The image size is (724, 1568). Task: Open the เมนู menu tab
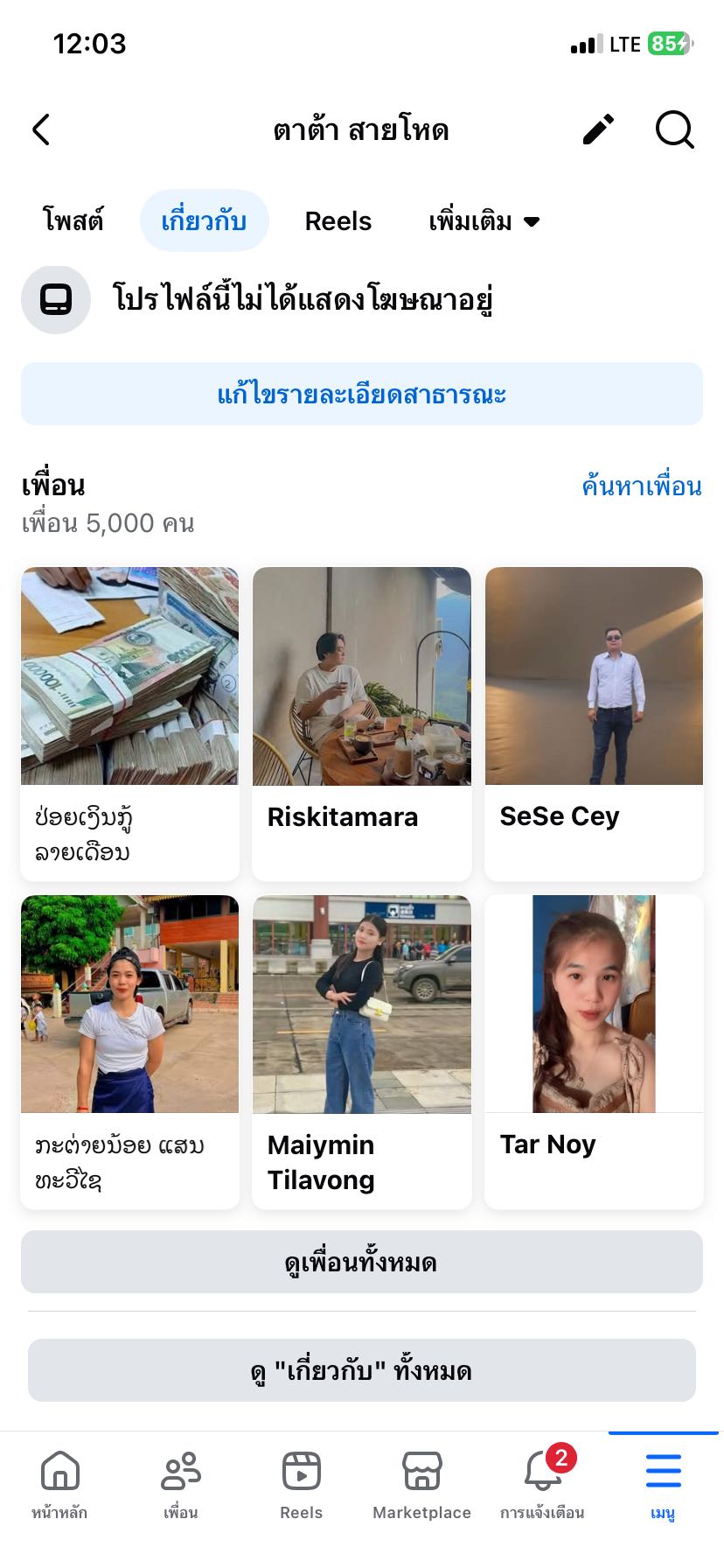click(x=663, y=1484)
